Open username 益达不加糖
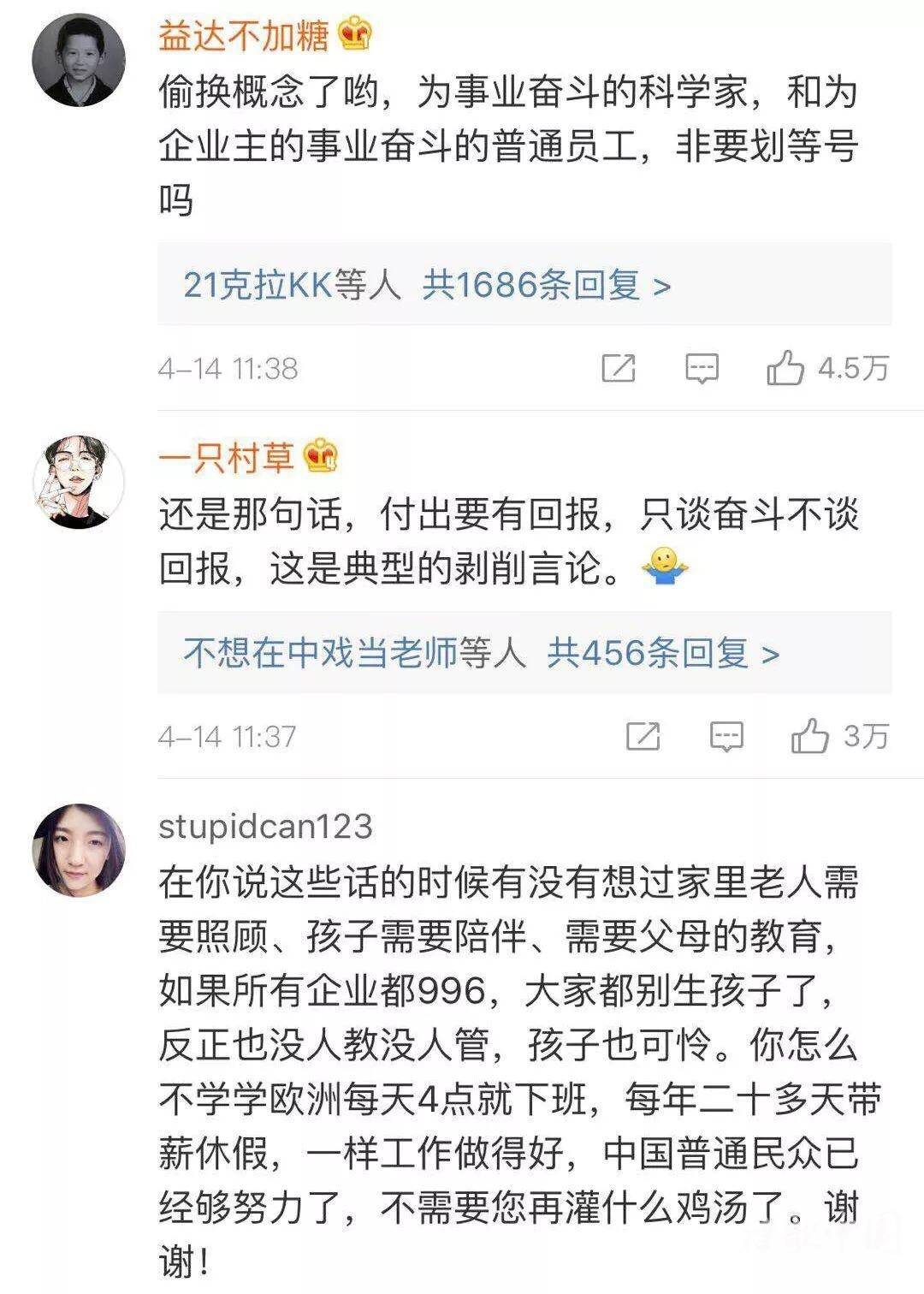The height and width of the screenshot is (1294, 924). pyautogui.click(x=243, y=35)
